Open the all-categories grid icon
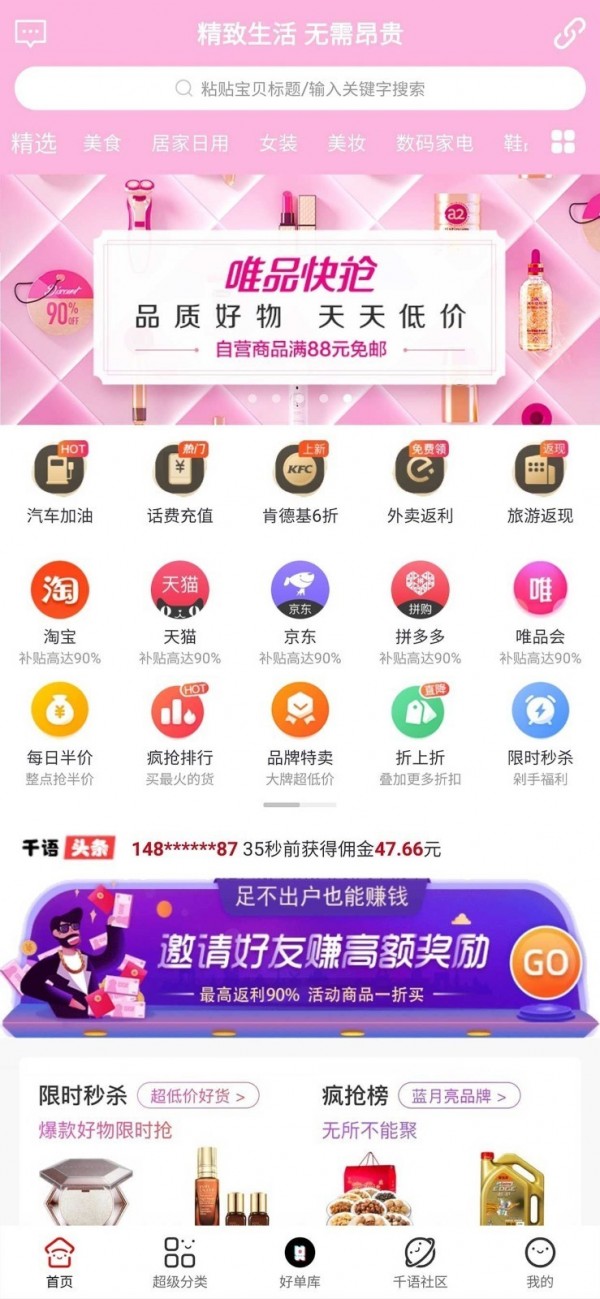Viewport: 600px width, 1299px height. 564,142
